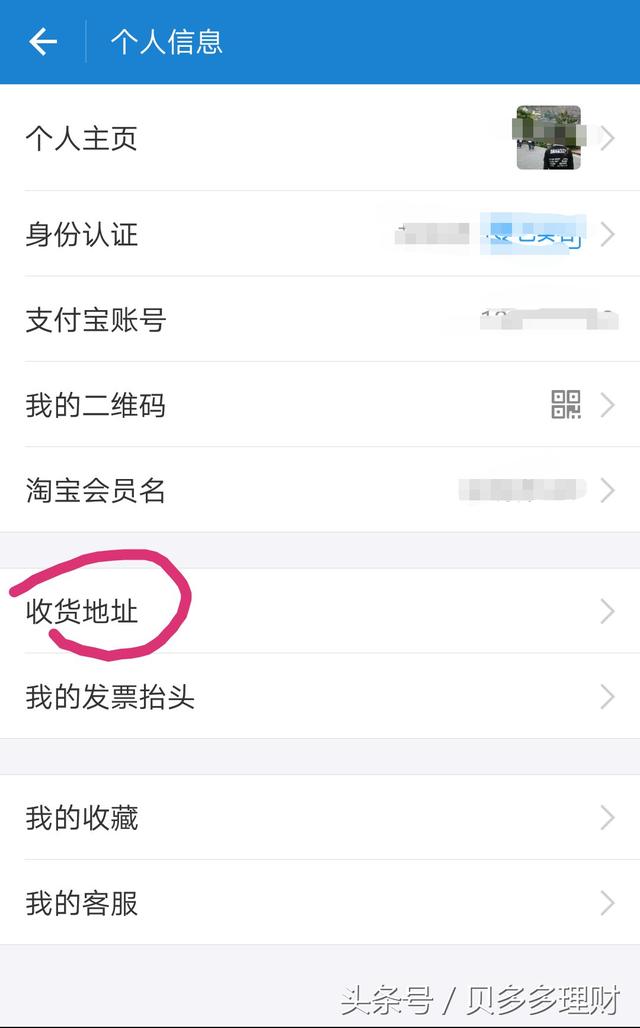Open the 淘宝会员名 row
640x1028 pixels.
(320, 490)
